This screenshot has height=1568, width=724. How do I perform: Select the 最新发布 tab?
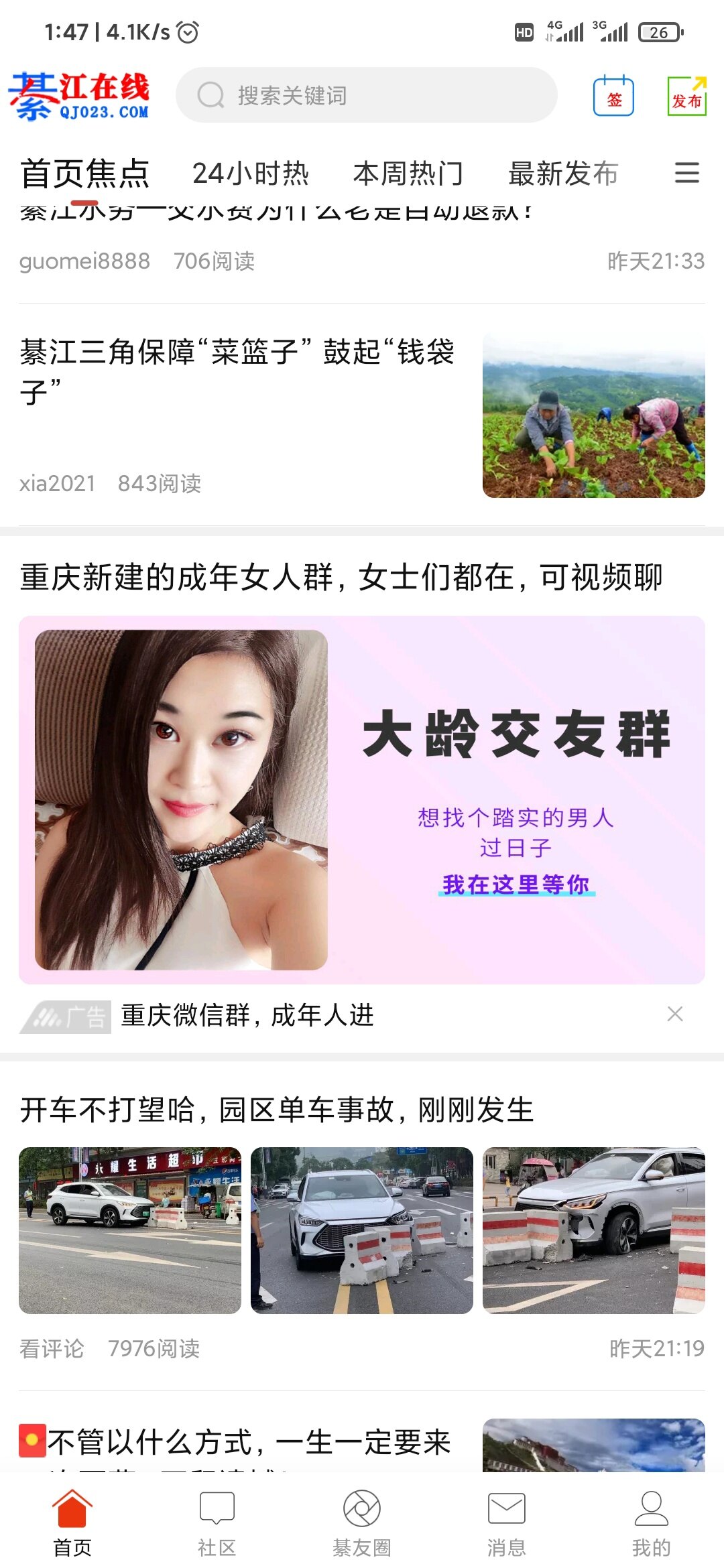563,174
